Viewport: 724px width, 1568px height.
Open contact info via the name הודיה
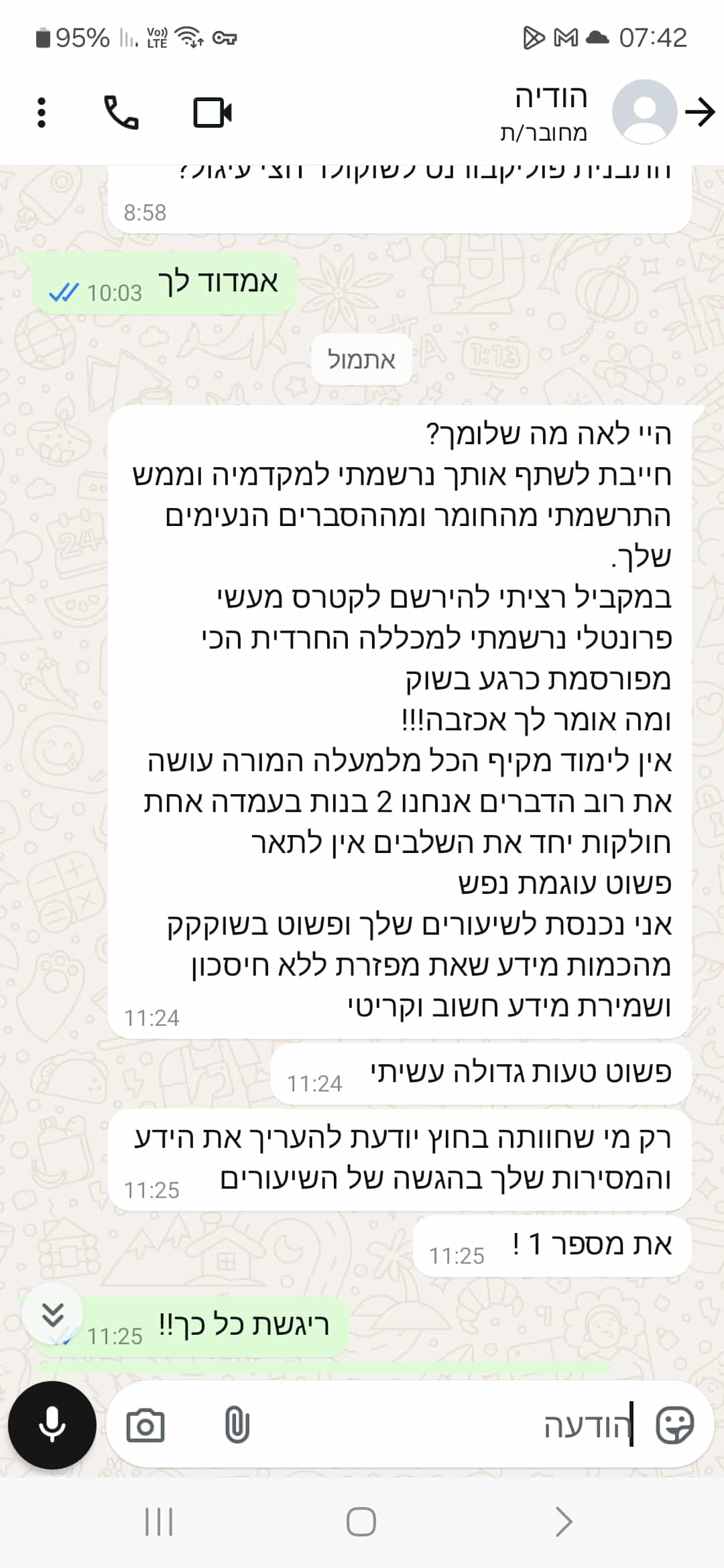[x=551, y=98]
